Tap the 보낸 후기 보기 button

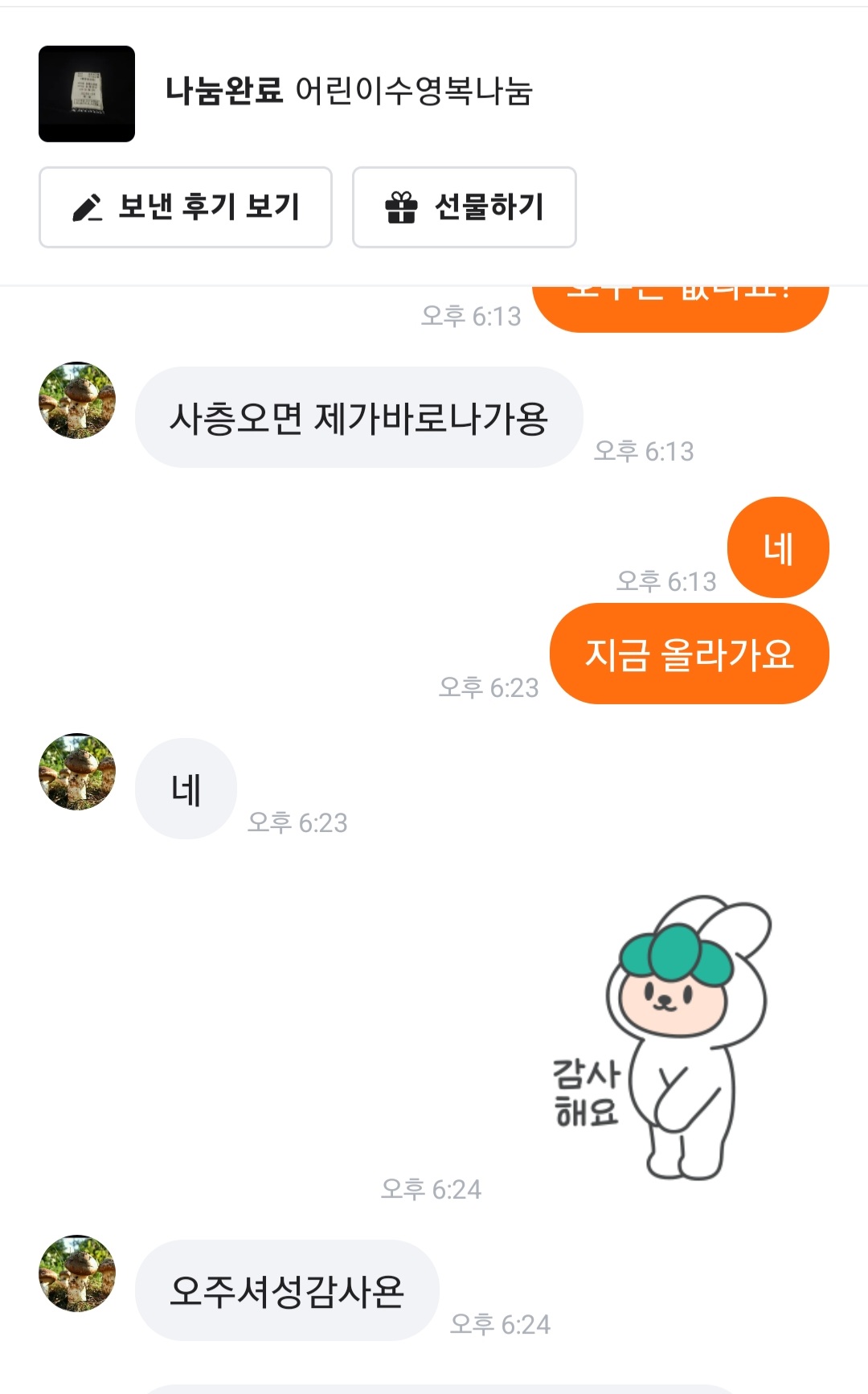click(186, 207)
